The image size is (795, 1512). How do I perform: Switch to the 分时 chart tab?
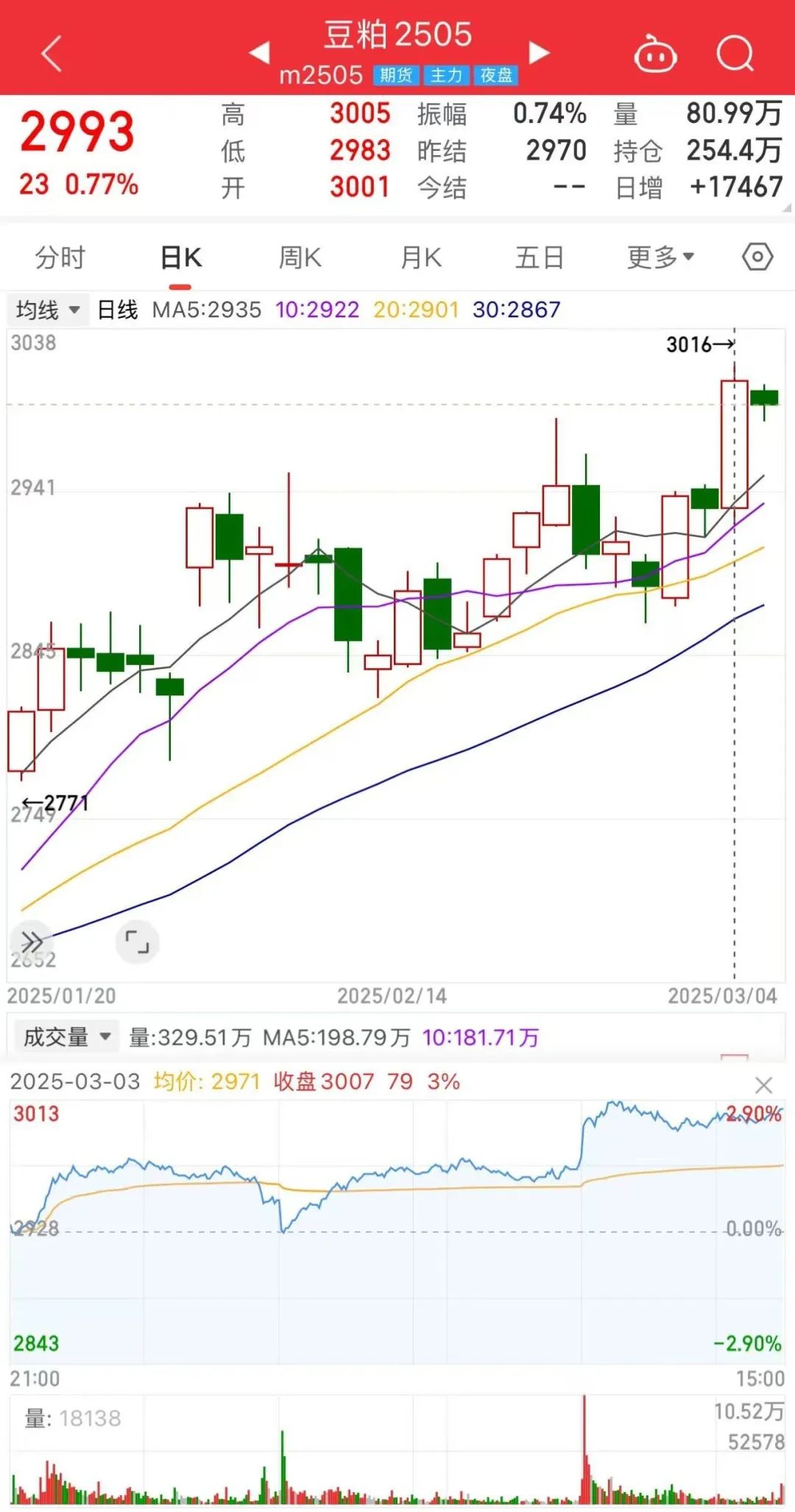[x=60, y=258]
